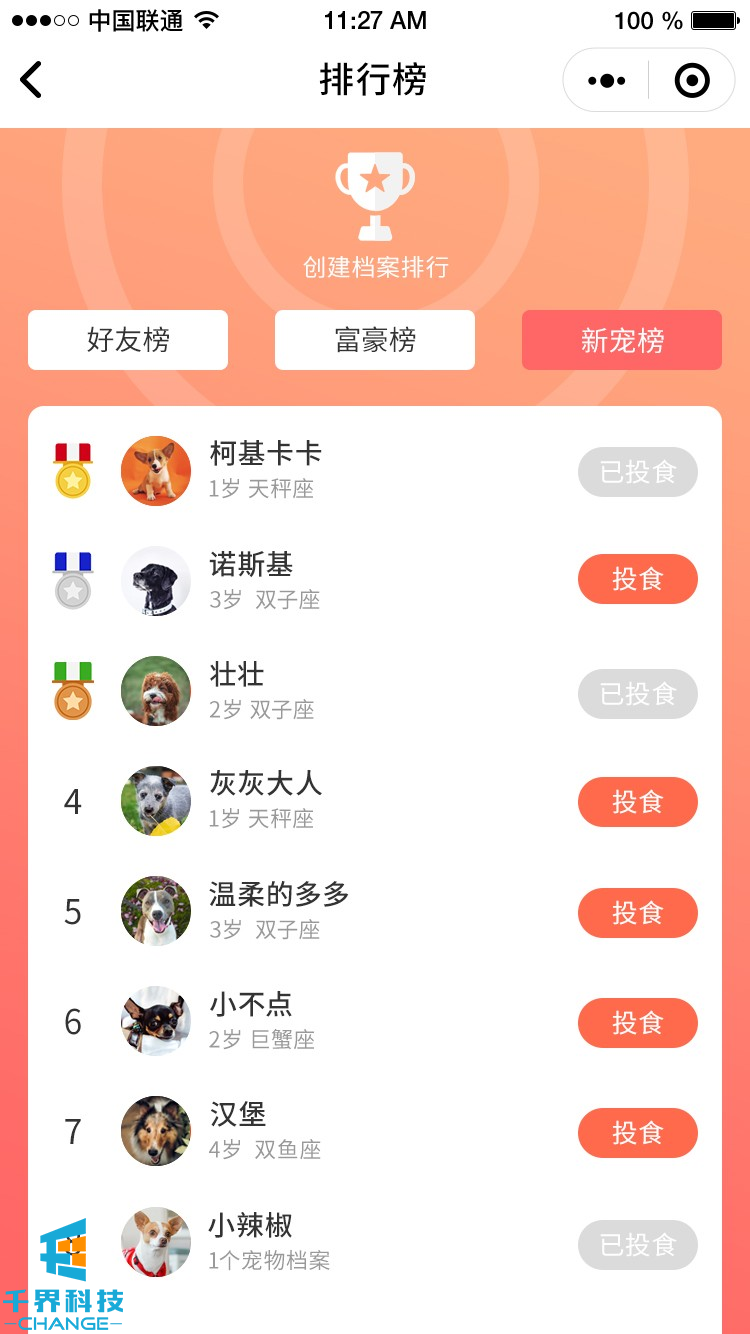Close the mini program via circle icon
Image resolution: width=750 pixels, height=1334 pixels.
coord(692,81)
